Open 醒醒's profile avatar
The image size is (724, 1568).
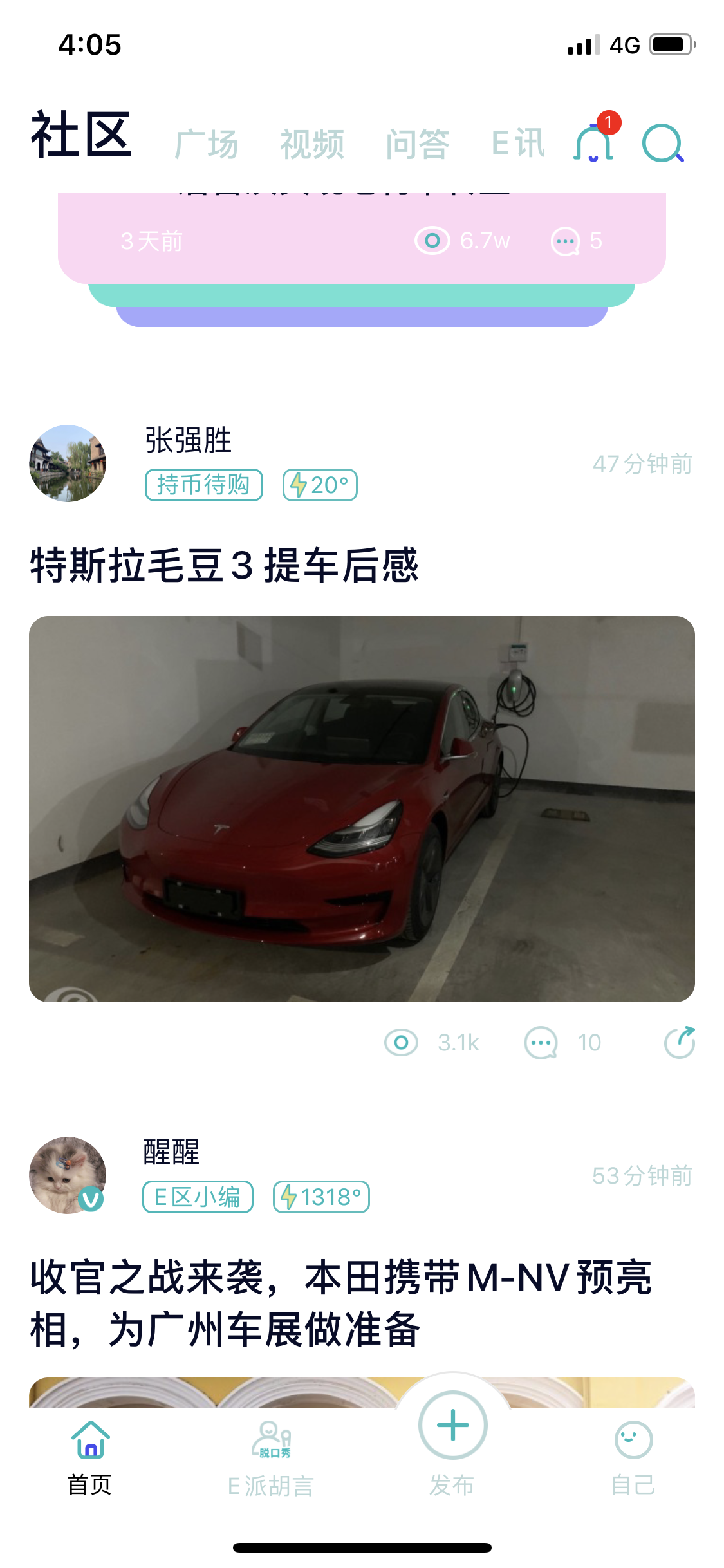[68, 1175]
